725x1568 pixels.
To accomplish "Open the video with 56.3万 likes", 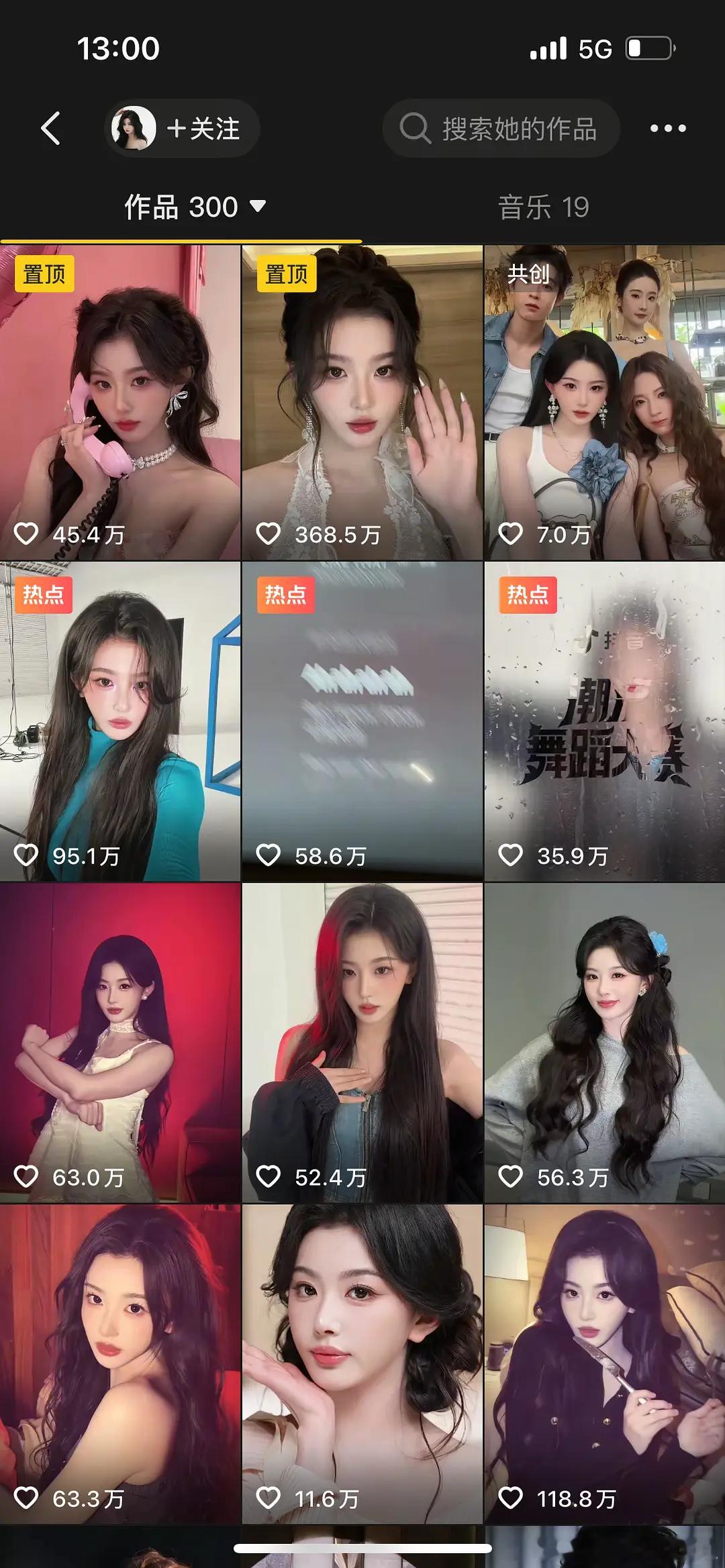I will click(x=604, y=1042).
